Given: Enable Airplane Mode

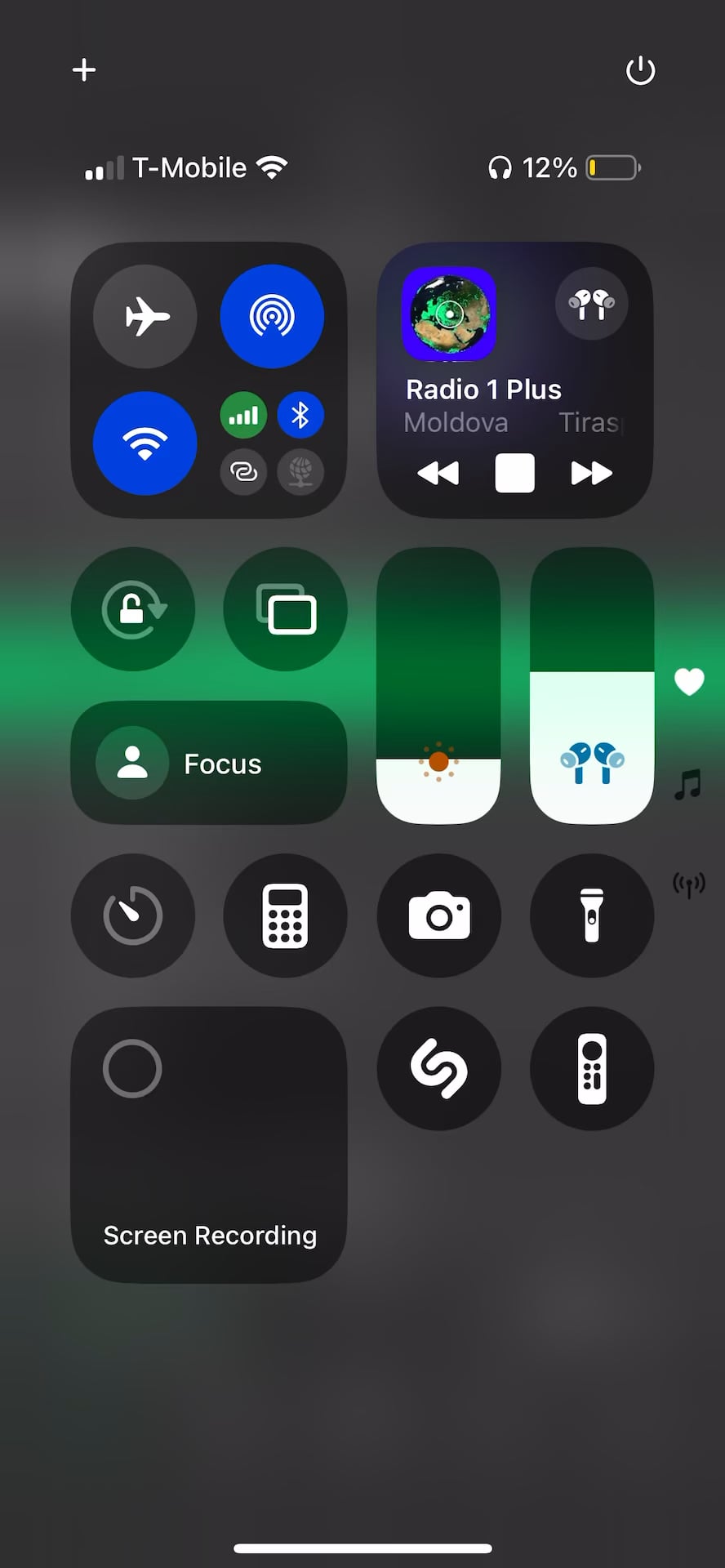Looking at the screenshot, I should click(x=145, y=316).
